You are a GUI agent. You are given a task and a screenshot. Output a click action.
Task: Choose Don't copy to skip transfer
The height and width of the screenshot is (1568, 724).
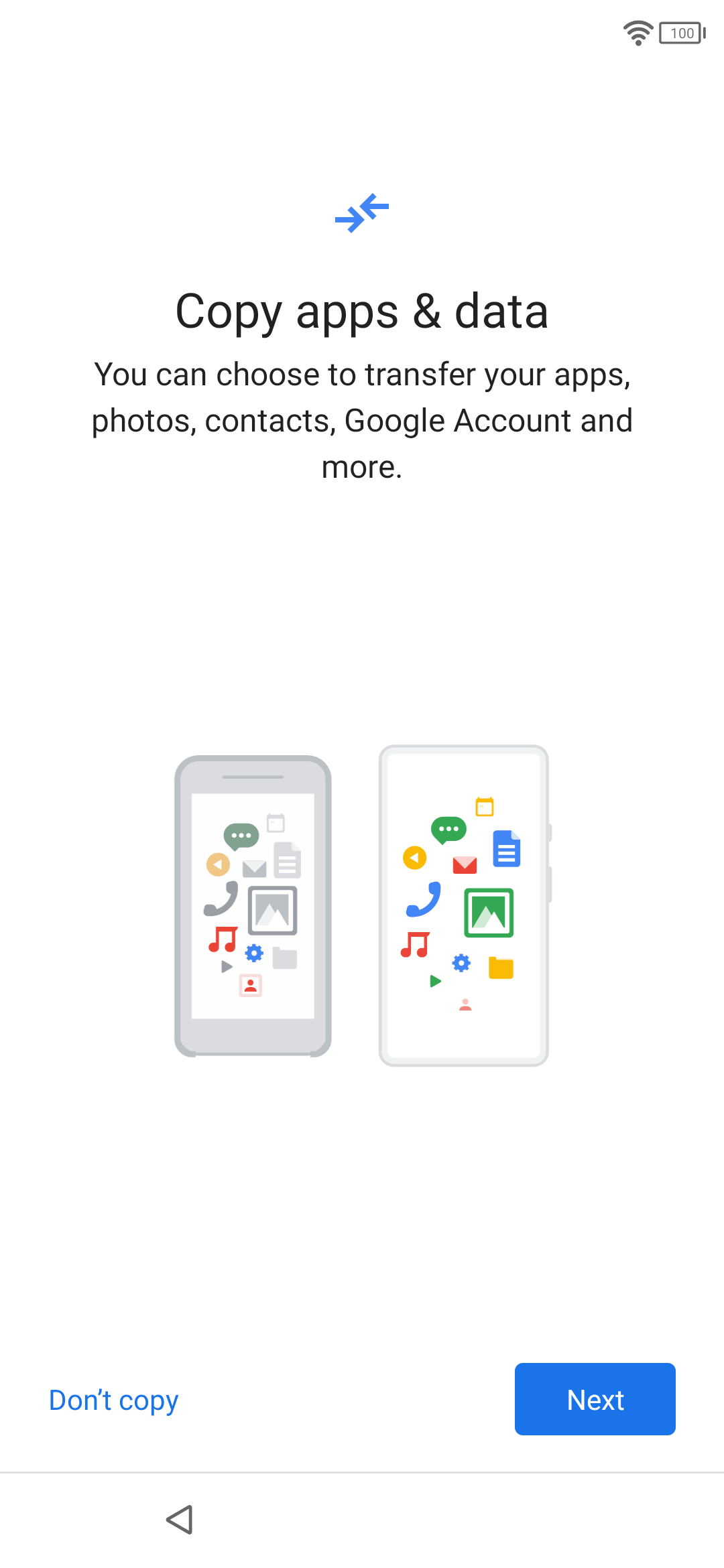pyautogui.click(x=114, y=1400)
